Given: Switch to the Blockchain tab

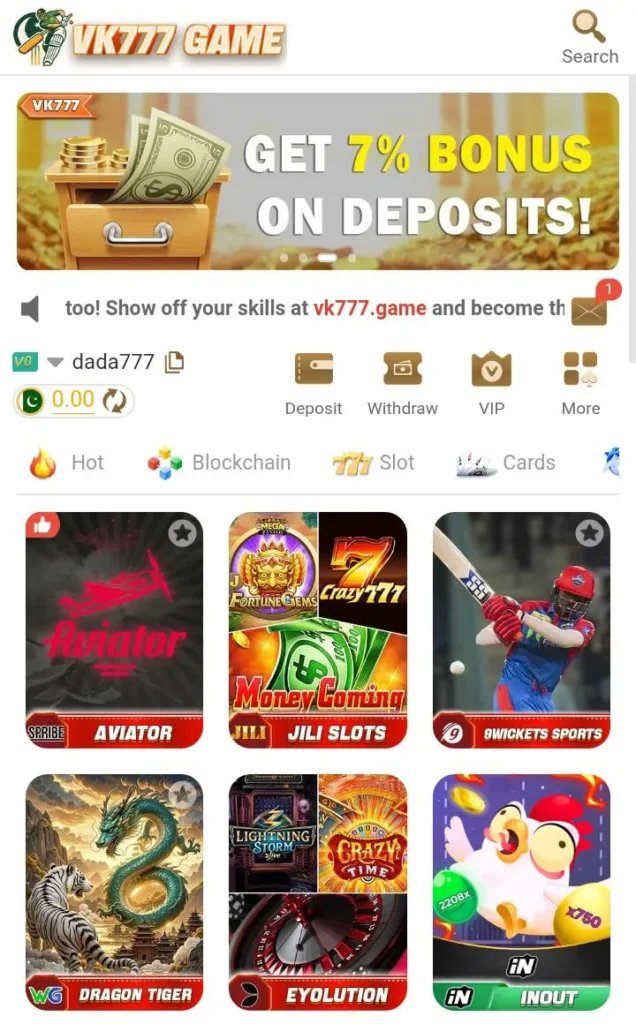Looking at the screenshot, I should coord(219,463).
